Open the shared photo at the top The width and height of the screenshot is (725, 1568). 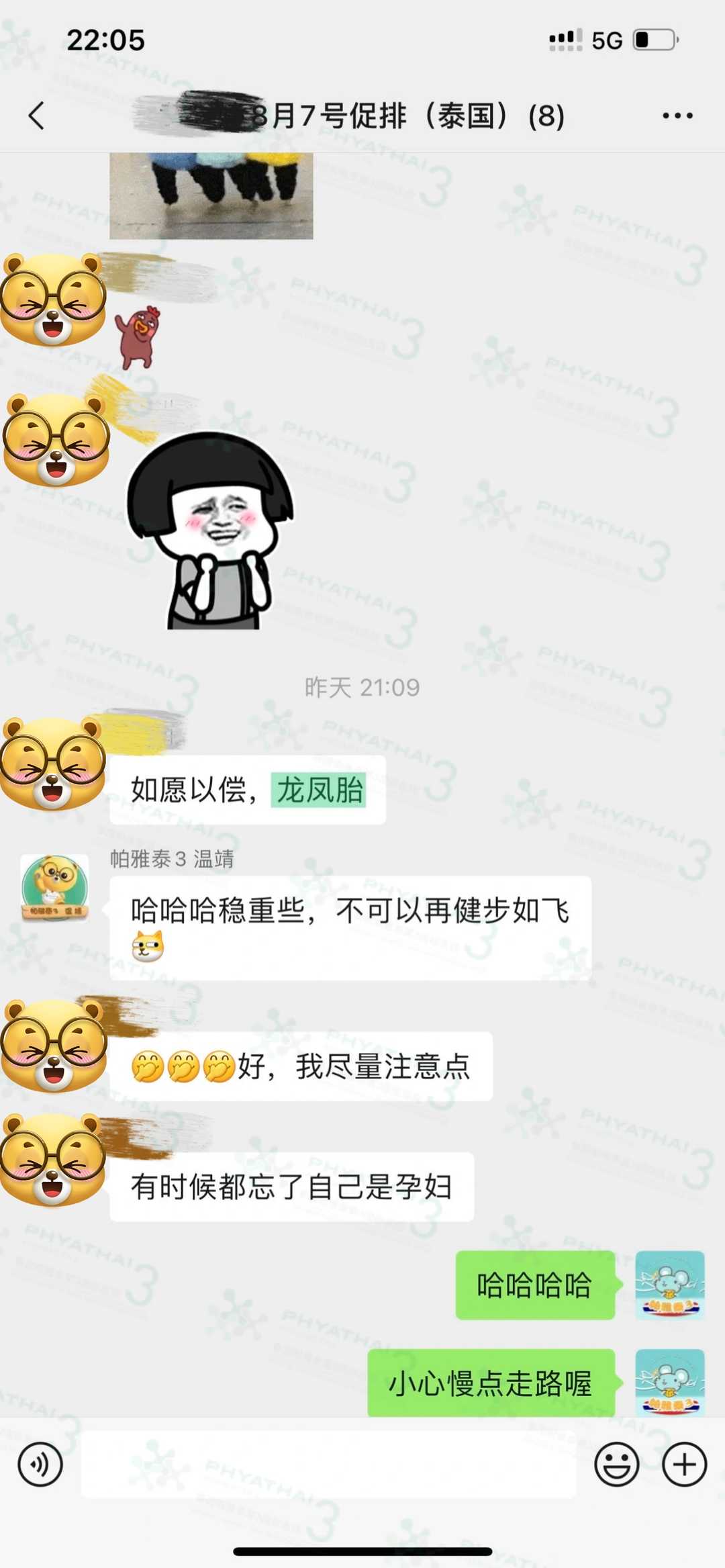tap(211, 196)
